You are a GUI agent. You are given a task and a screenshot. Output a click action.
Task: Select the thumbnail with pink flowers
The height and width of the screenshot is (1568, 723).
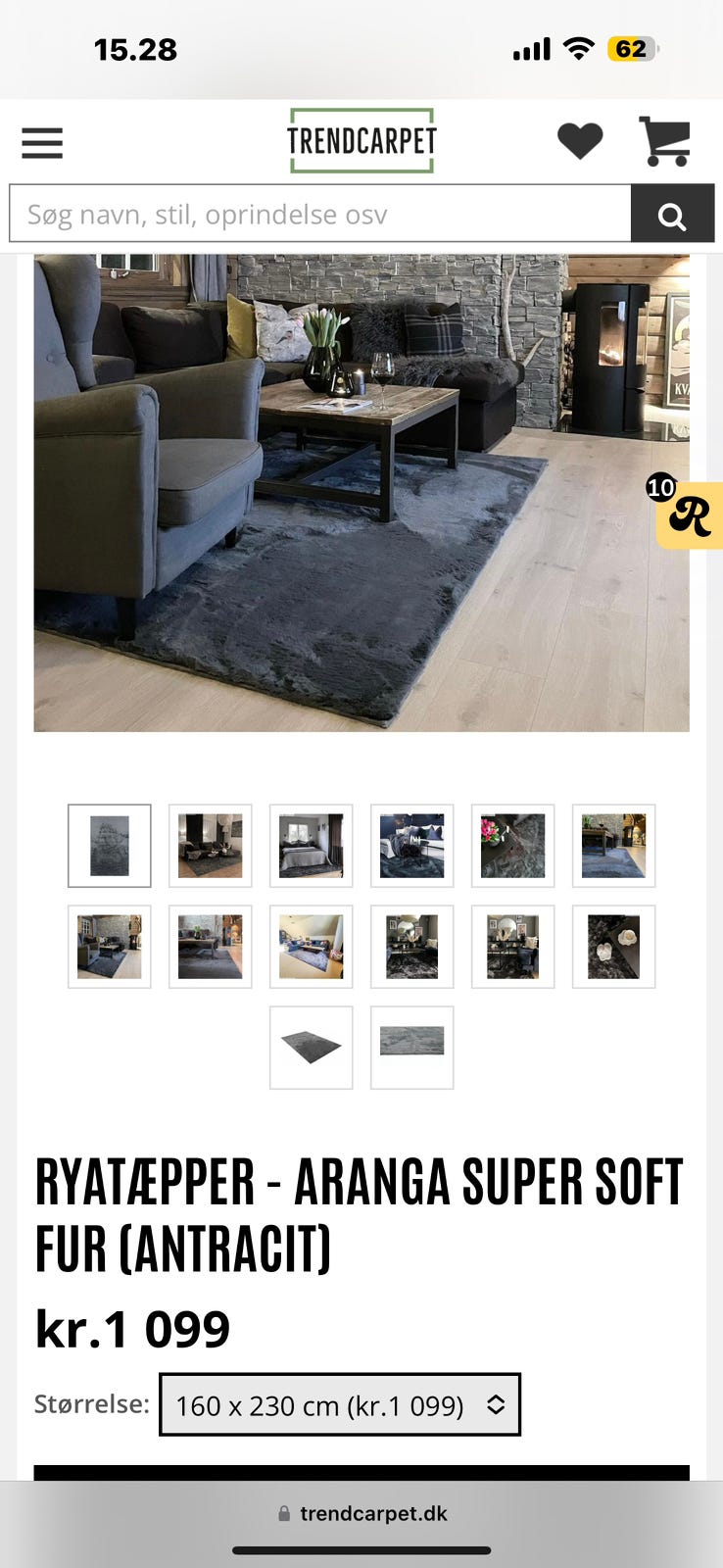512,847
